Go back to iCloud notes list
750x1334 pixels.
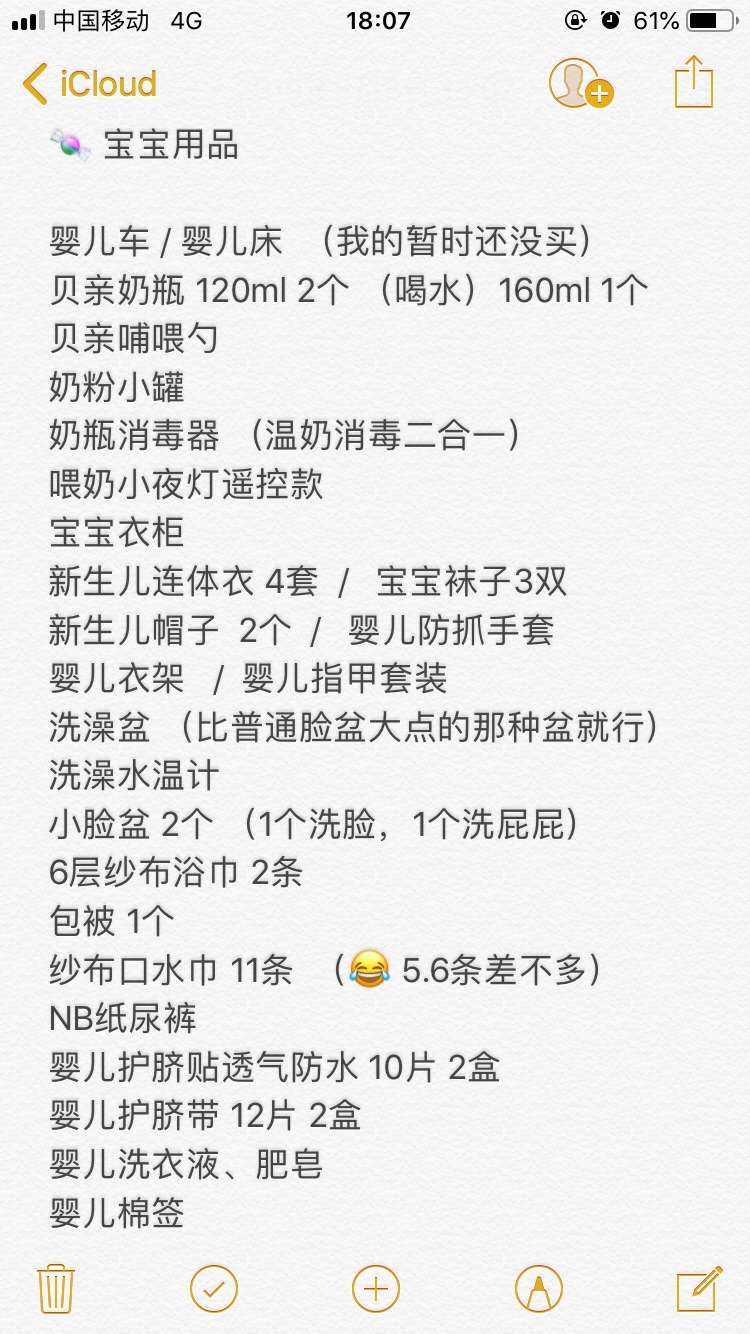pos(89,83)
